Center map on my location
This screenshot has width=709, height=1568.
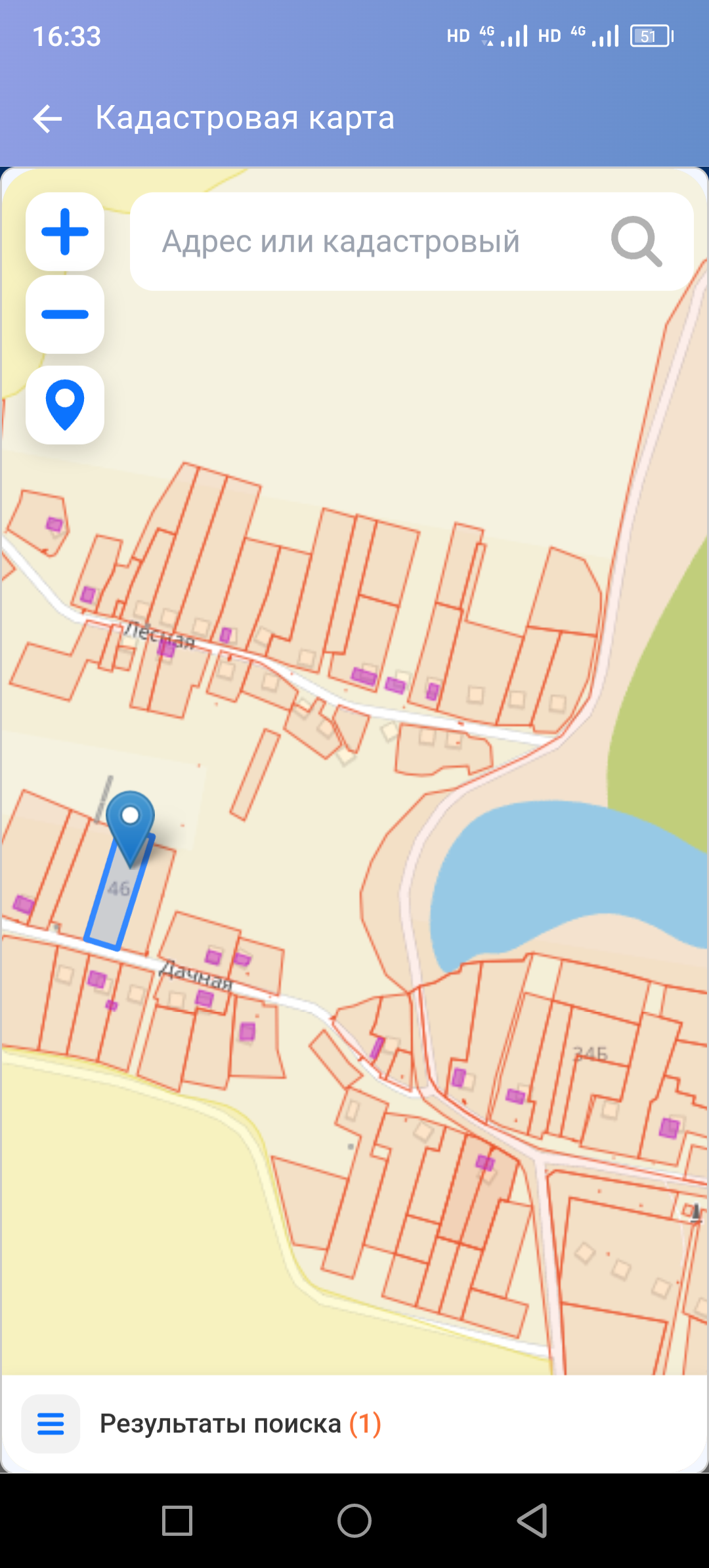tap(65, 404)
